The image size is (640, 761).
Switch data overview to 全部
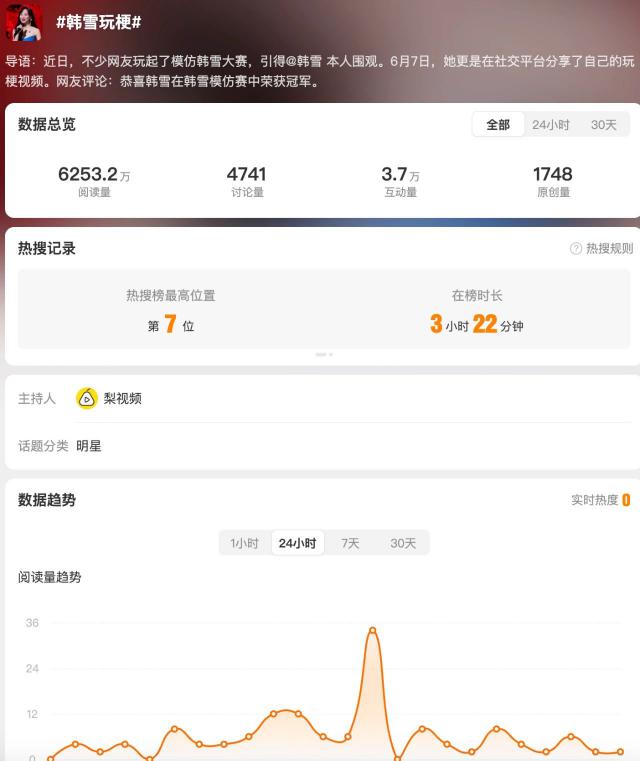(x=498, y=125)
